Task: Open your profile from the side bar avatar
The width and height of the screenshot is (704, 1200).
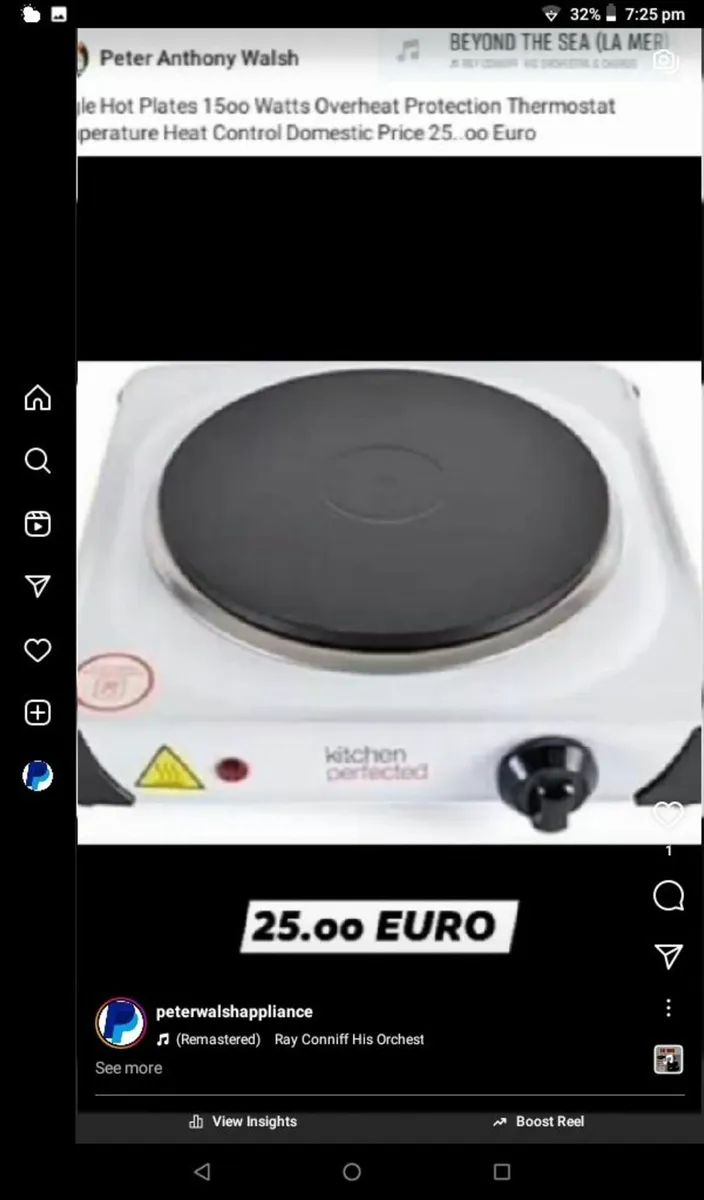Action: click(37, 776)
